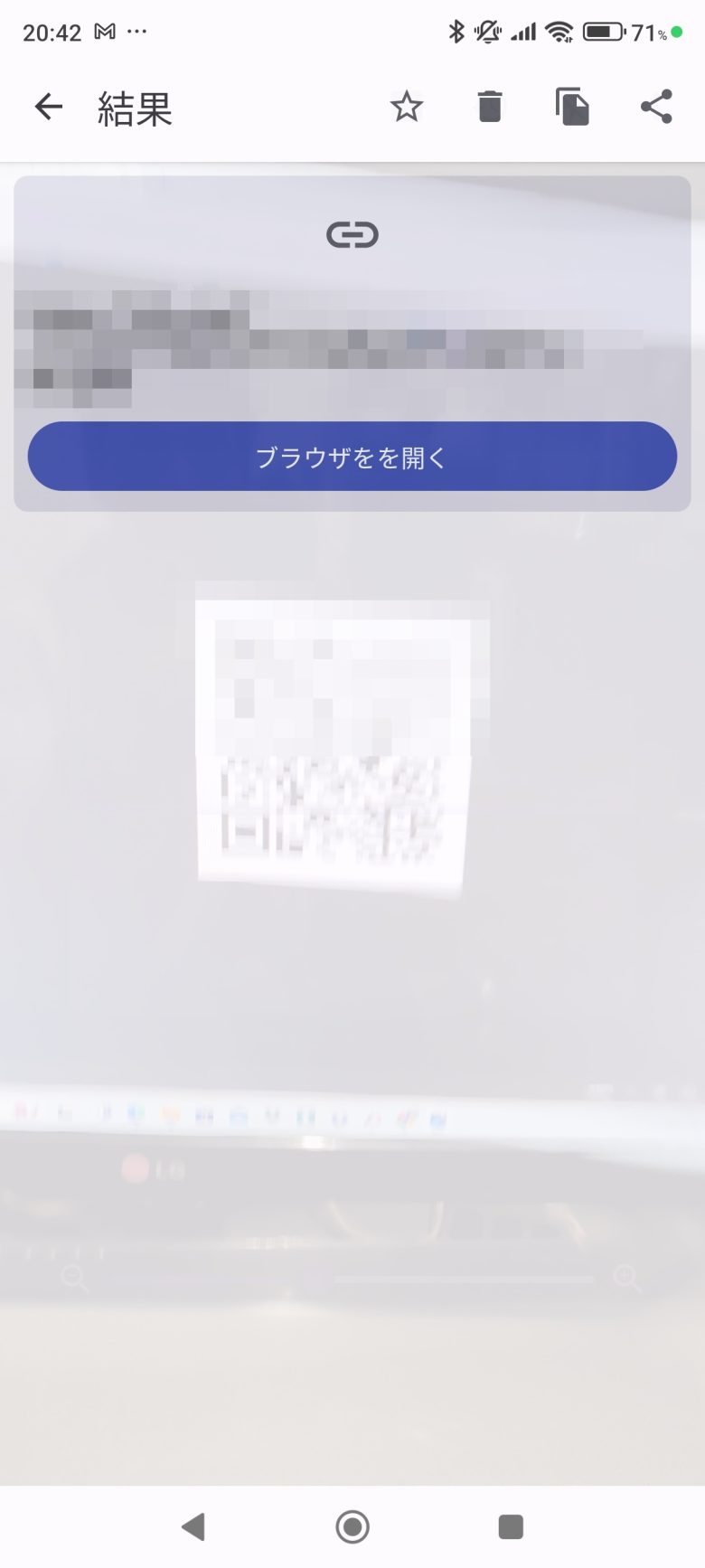
Task: Go back using the app bar arrow
Action: (49, 108)
